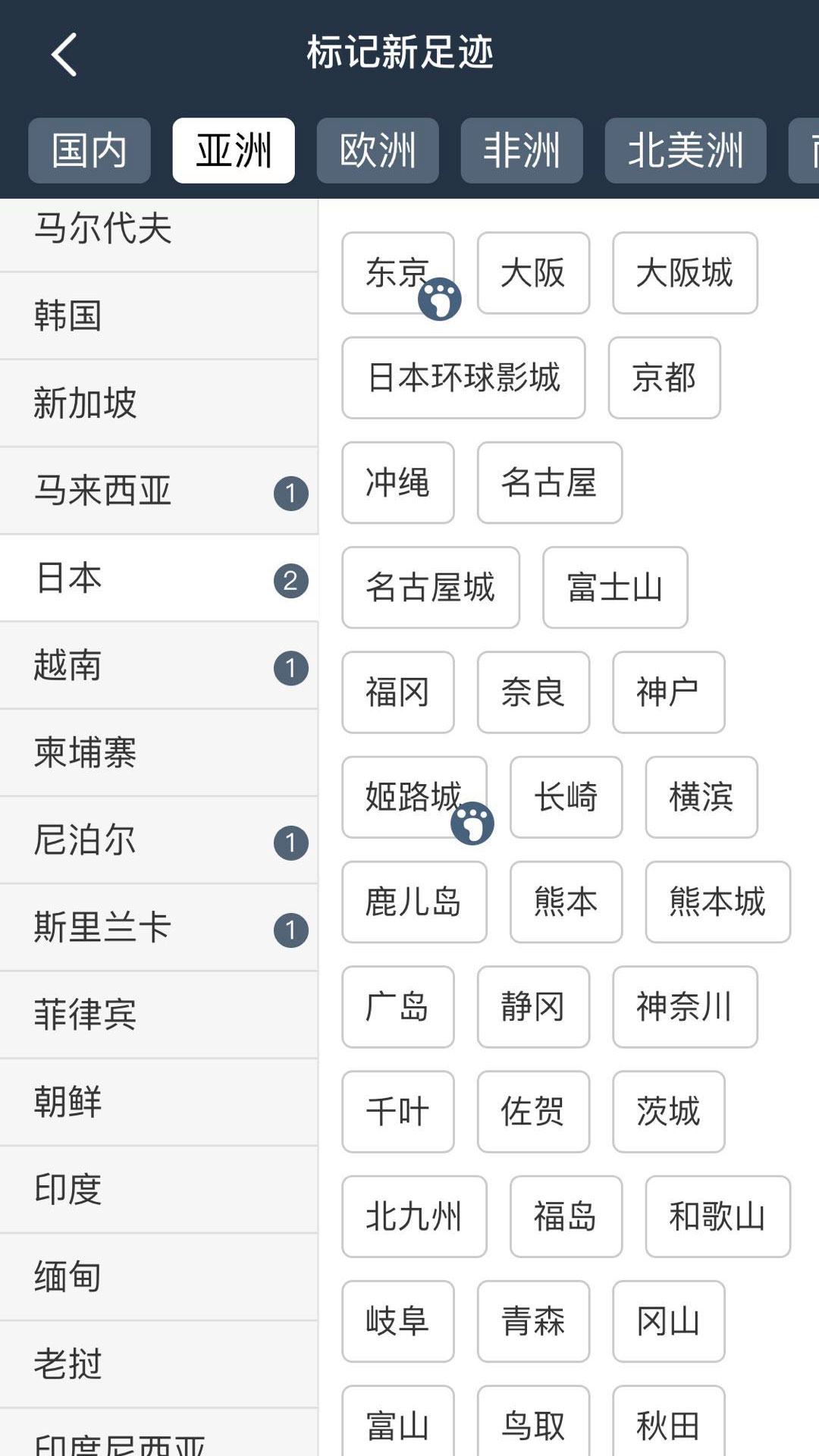Switch to the 欧洲 tab

tap(378, 151)
